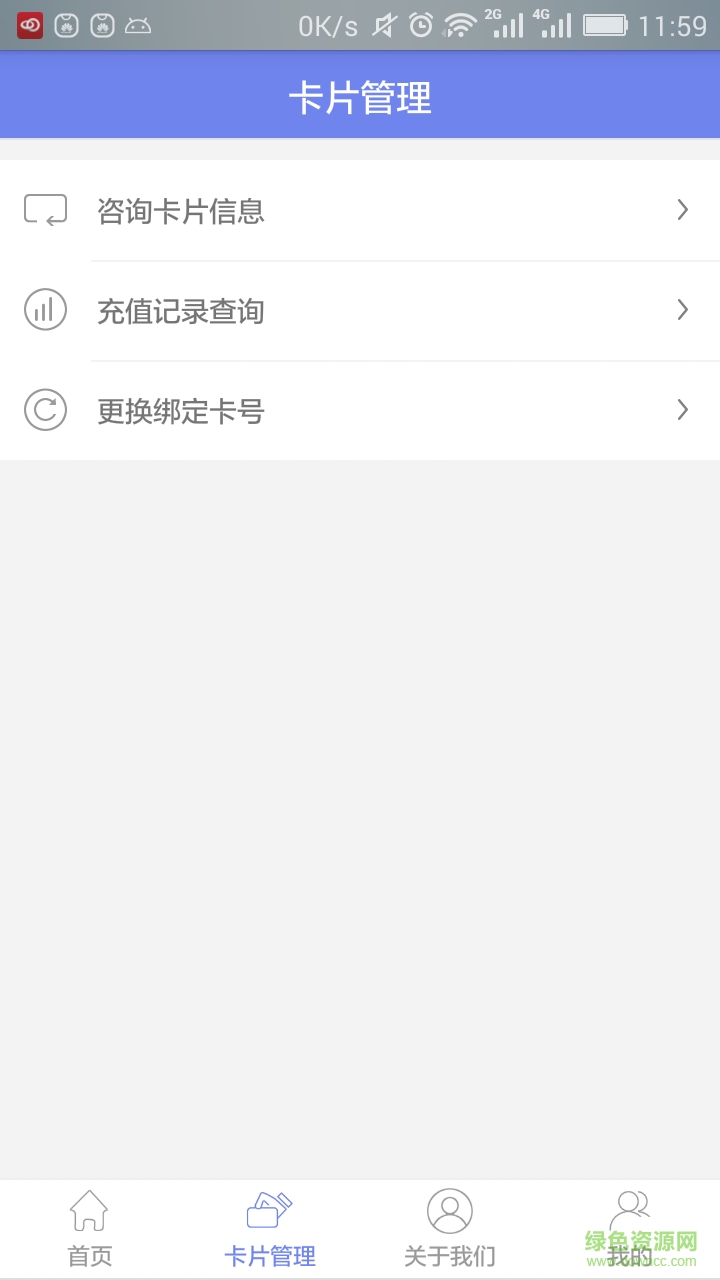This screenshot has width=720, height=1280.
Task: Select the 我的 profile icon
Action: point(629,1209)
